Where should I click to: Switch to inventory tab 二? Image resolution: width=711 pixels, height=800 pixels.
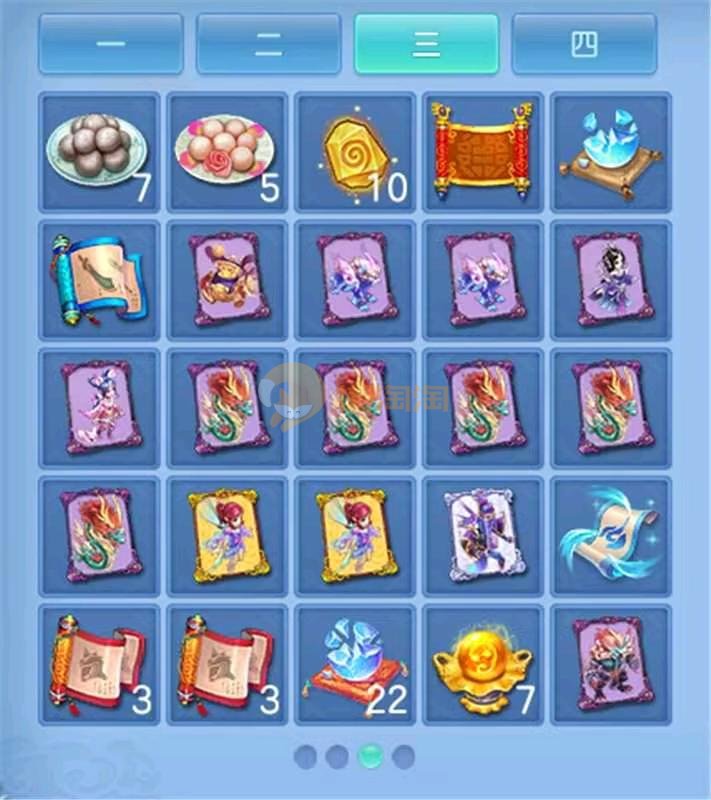[x=268, y=43]
